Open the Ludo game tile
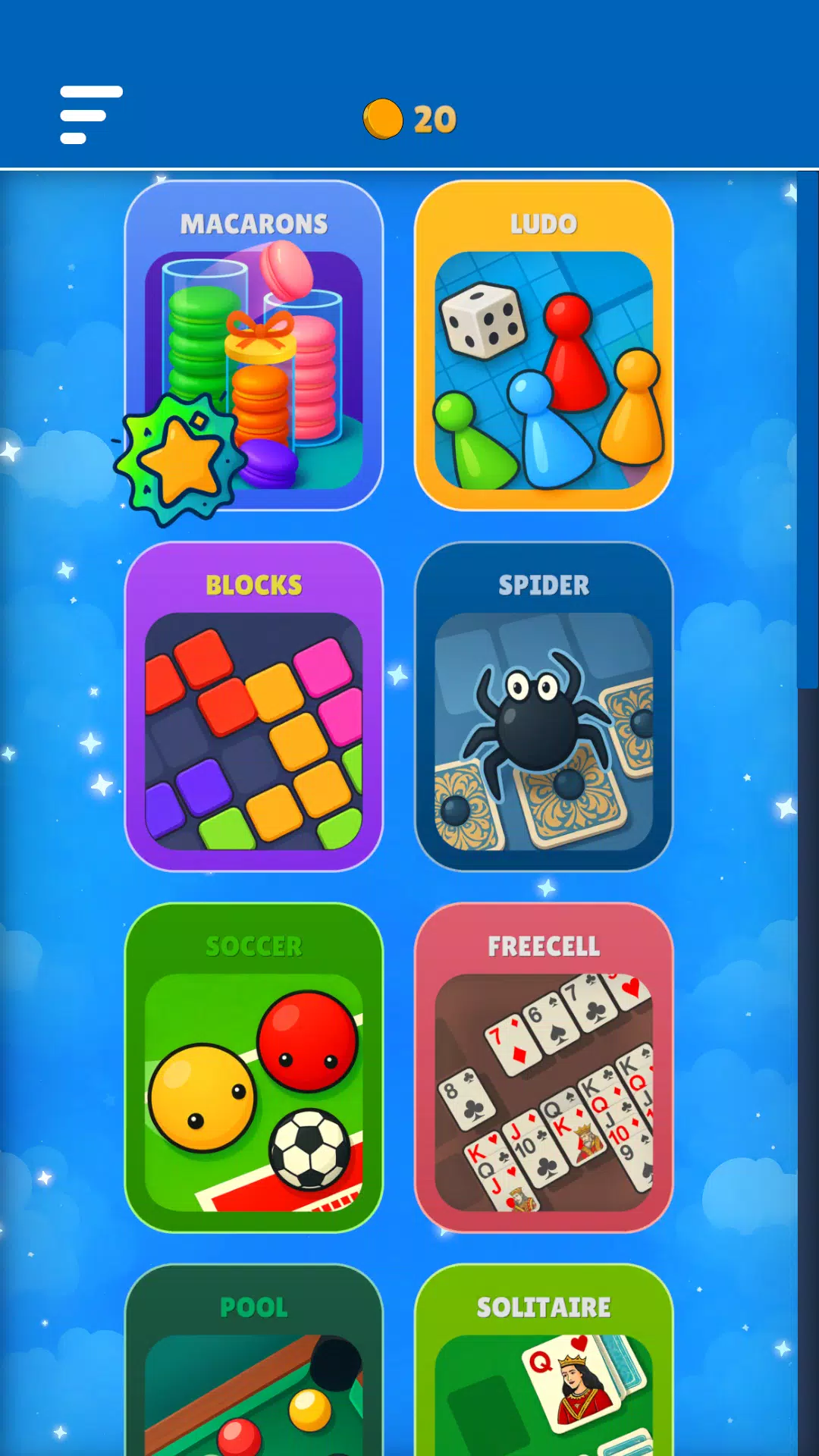The width and height of the screenshot is (819, 1456). coord(544,346)
